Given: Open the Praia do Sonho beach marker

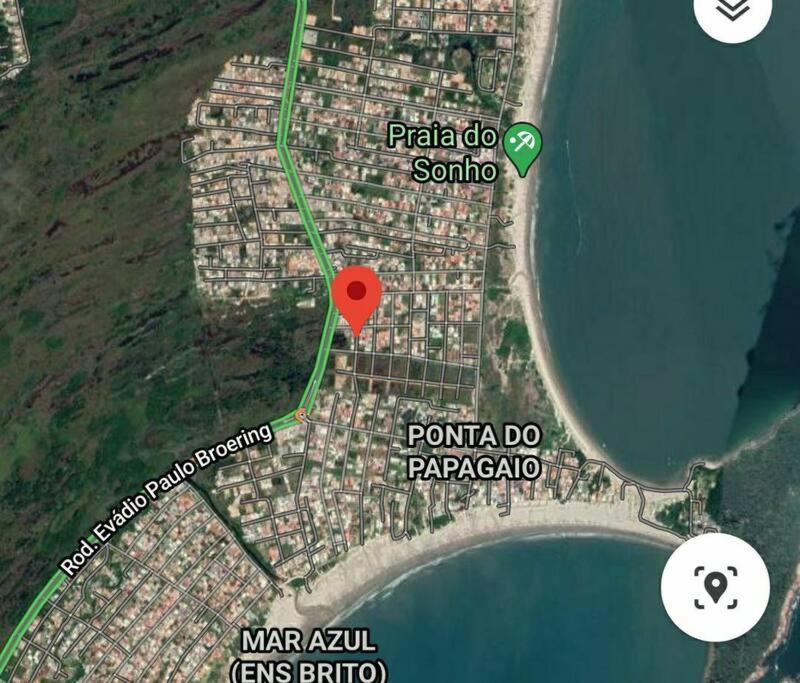Looking at the screenshot, I should point(521,147).
